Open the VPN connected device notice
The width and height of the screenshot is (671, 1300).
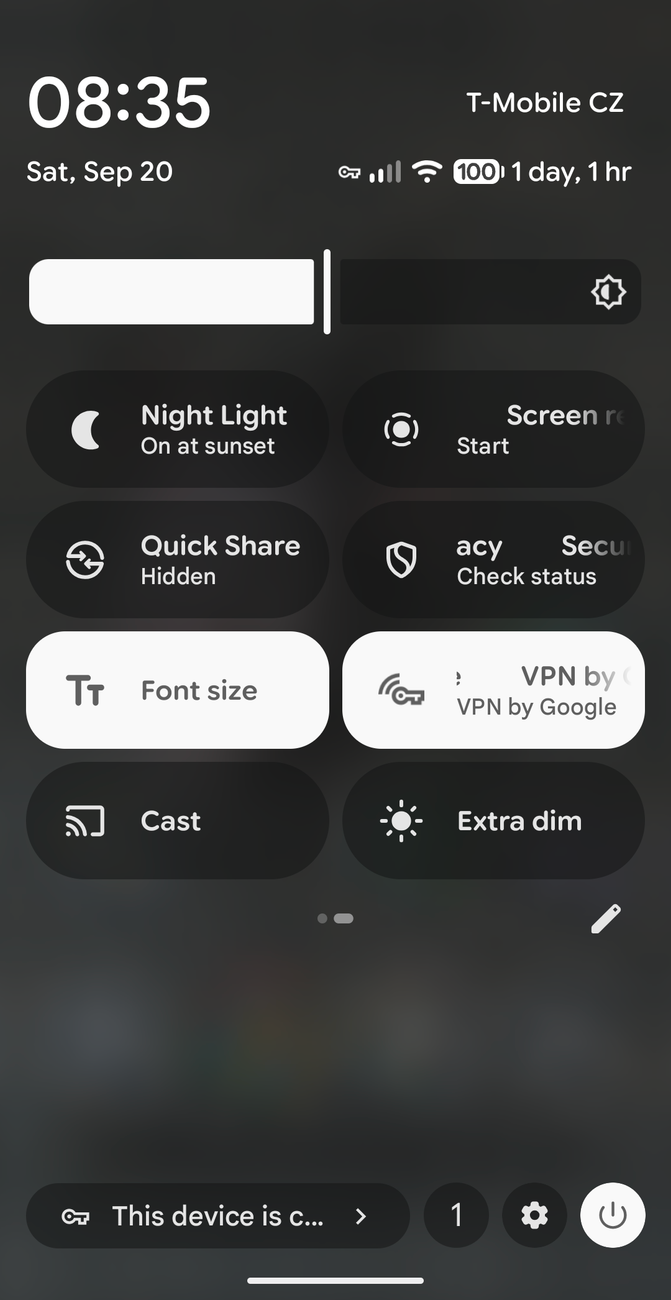tap(217, 1216)
